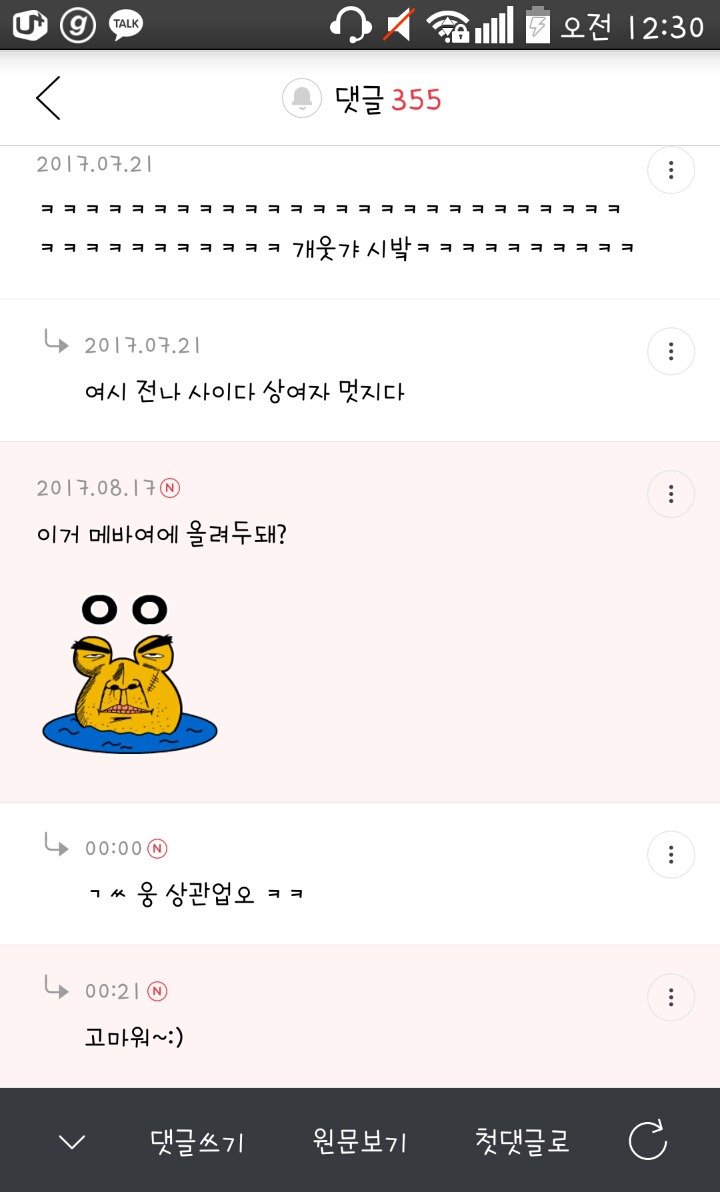Select the 여시 전나 사이다 상여자 멋지다 comment text
720x1192 pixels.
point(245,392)
